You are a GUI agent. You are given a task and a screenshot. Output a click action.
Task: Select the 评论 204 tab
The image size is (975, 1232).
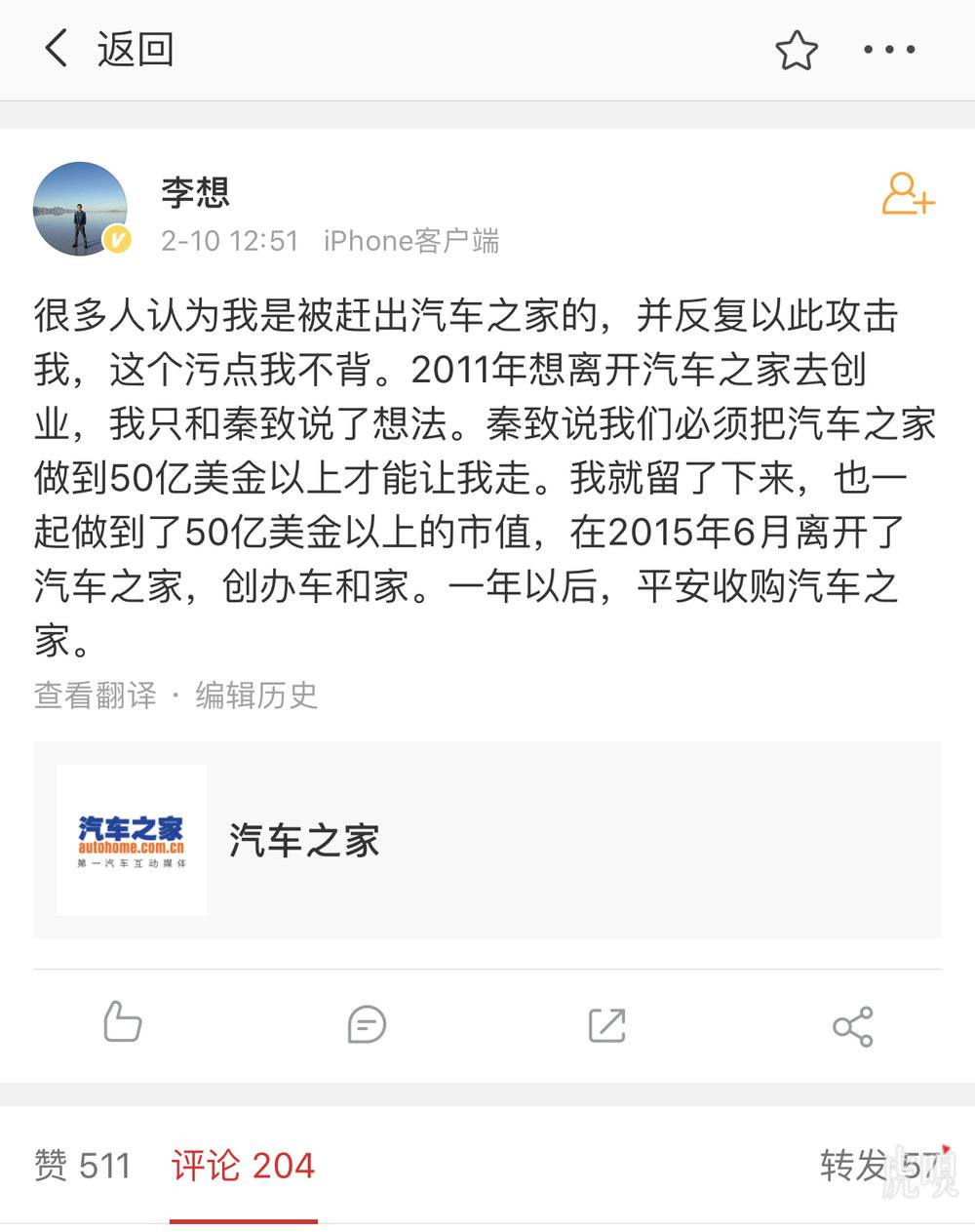click(243, 1166)
